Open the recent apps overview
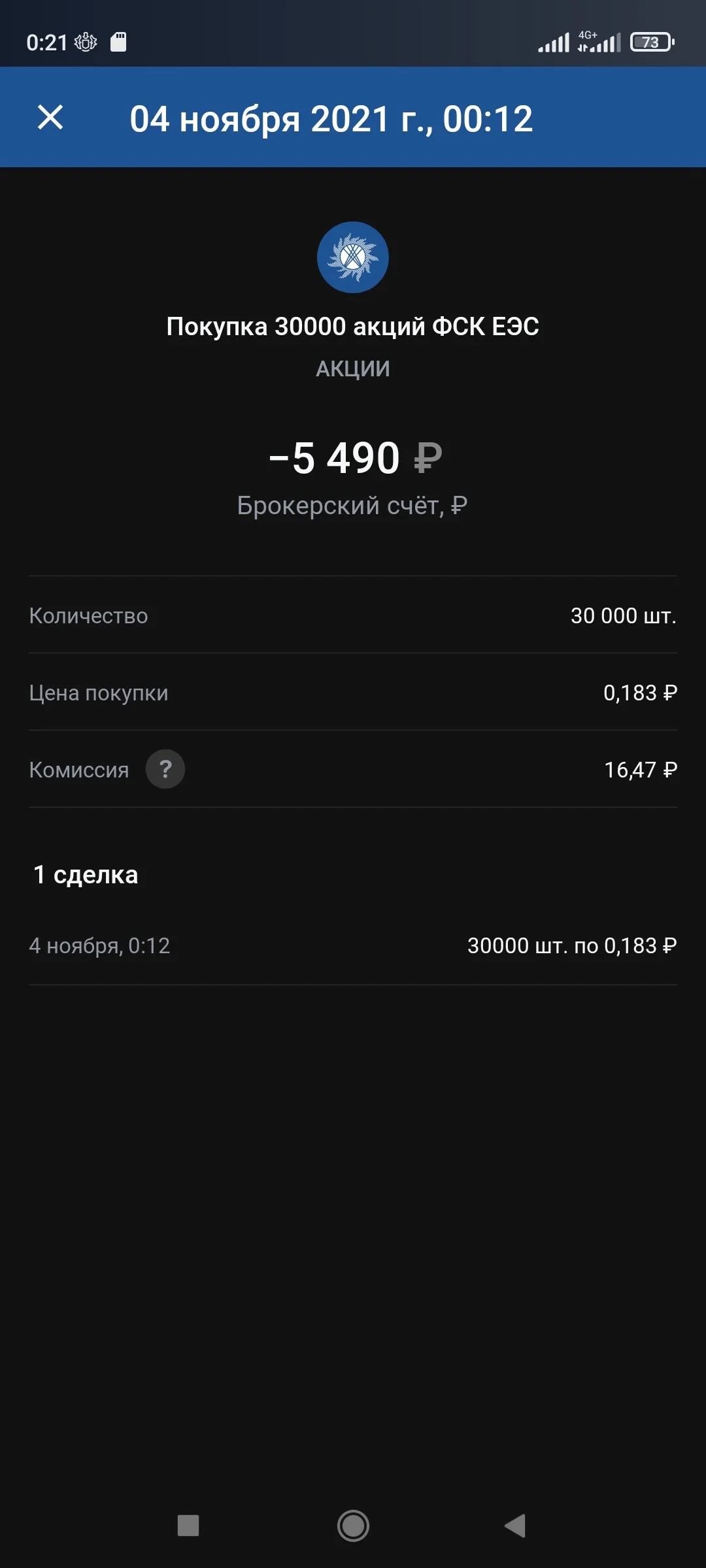Screen dimensions: 706x1568 click(188, 1526)
